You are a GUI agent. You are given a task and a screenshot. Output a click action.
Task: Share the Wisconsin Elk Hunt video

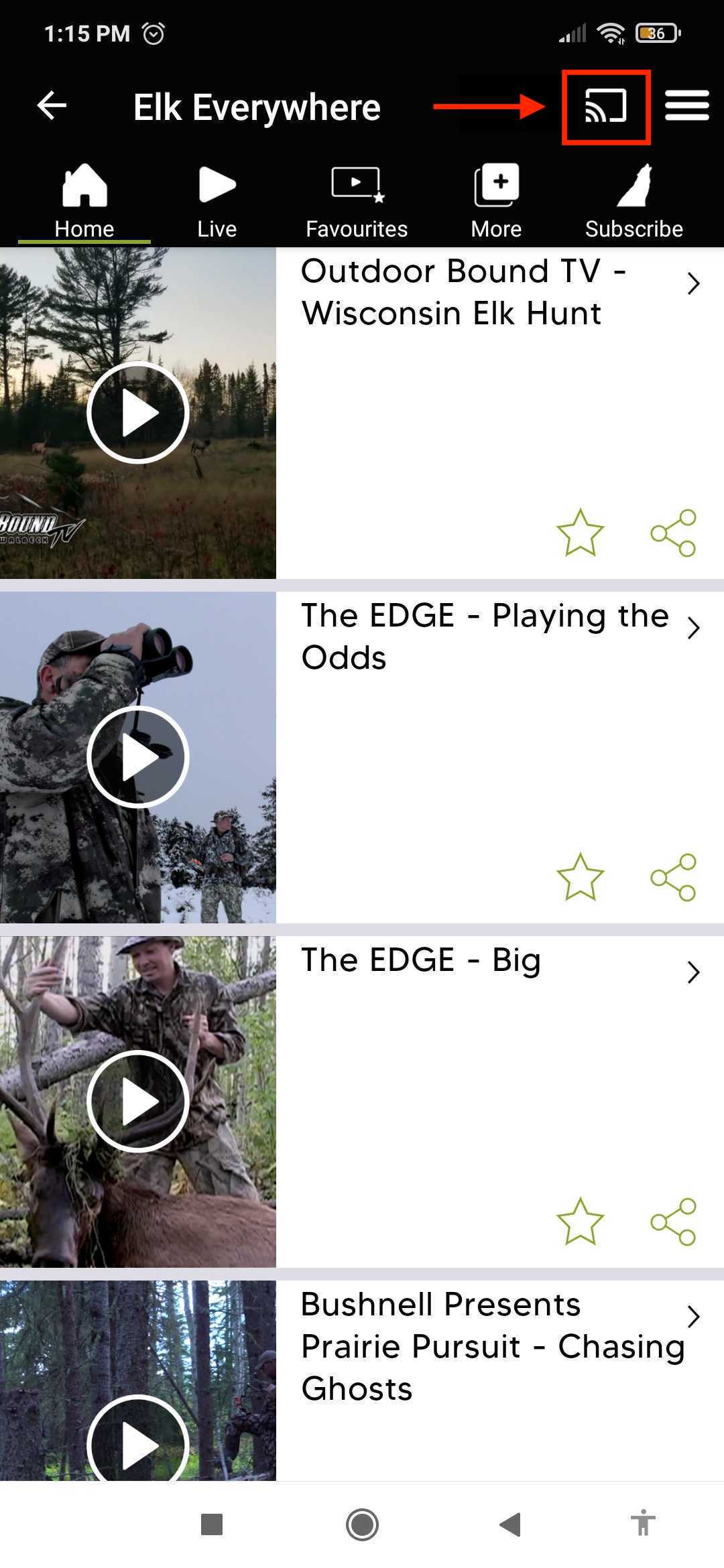(x=674, y=533)
